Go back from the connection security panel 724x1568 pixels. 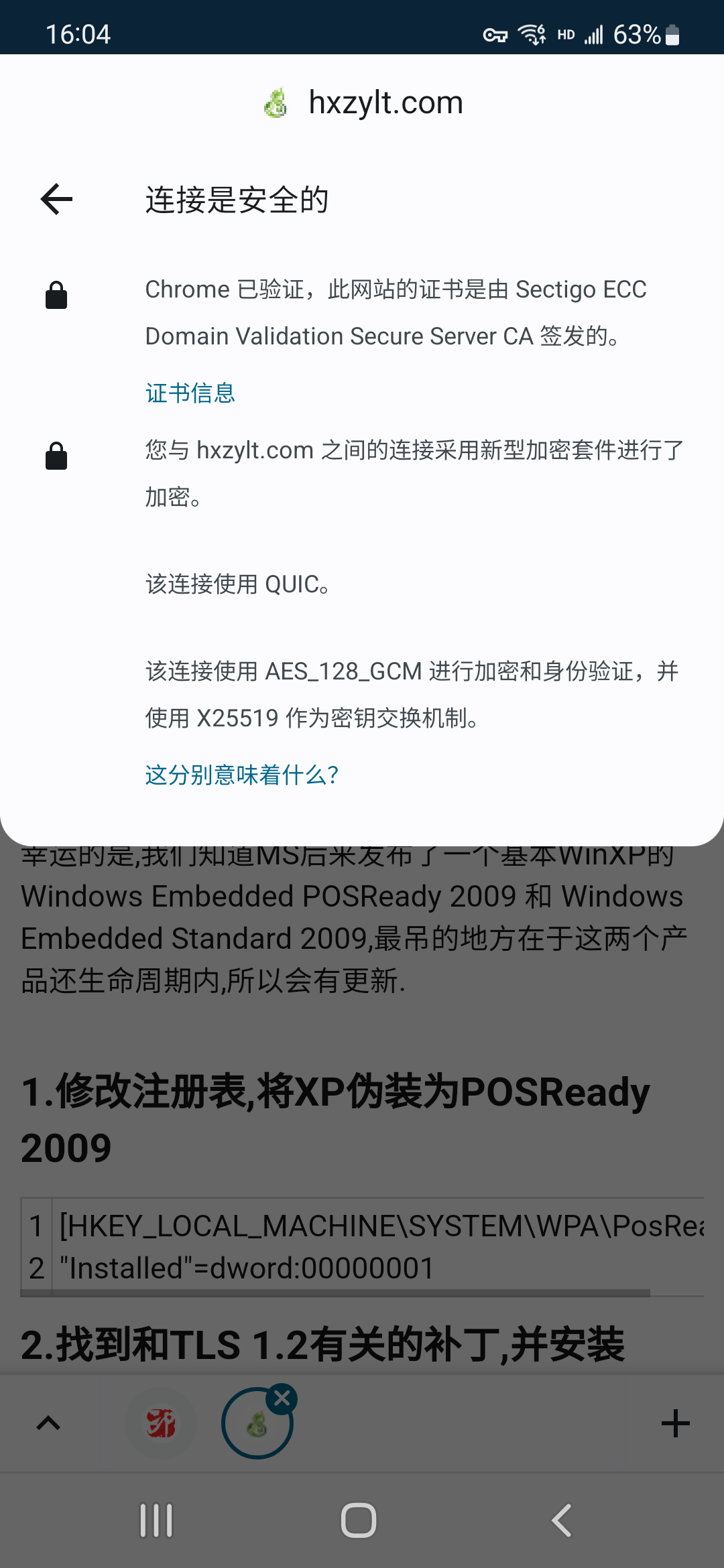pyautogui.click(x=56, y=199)
